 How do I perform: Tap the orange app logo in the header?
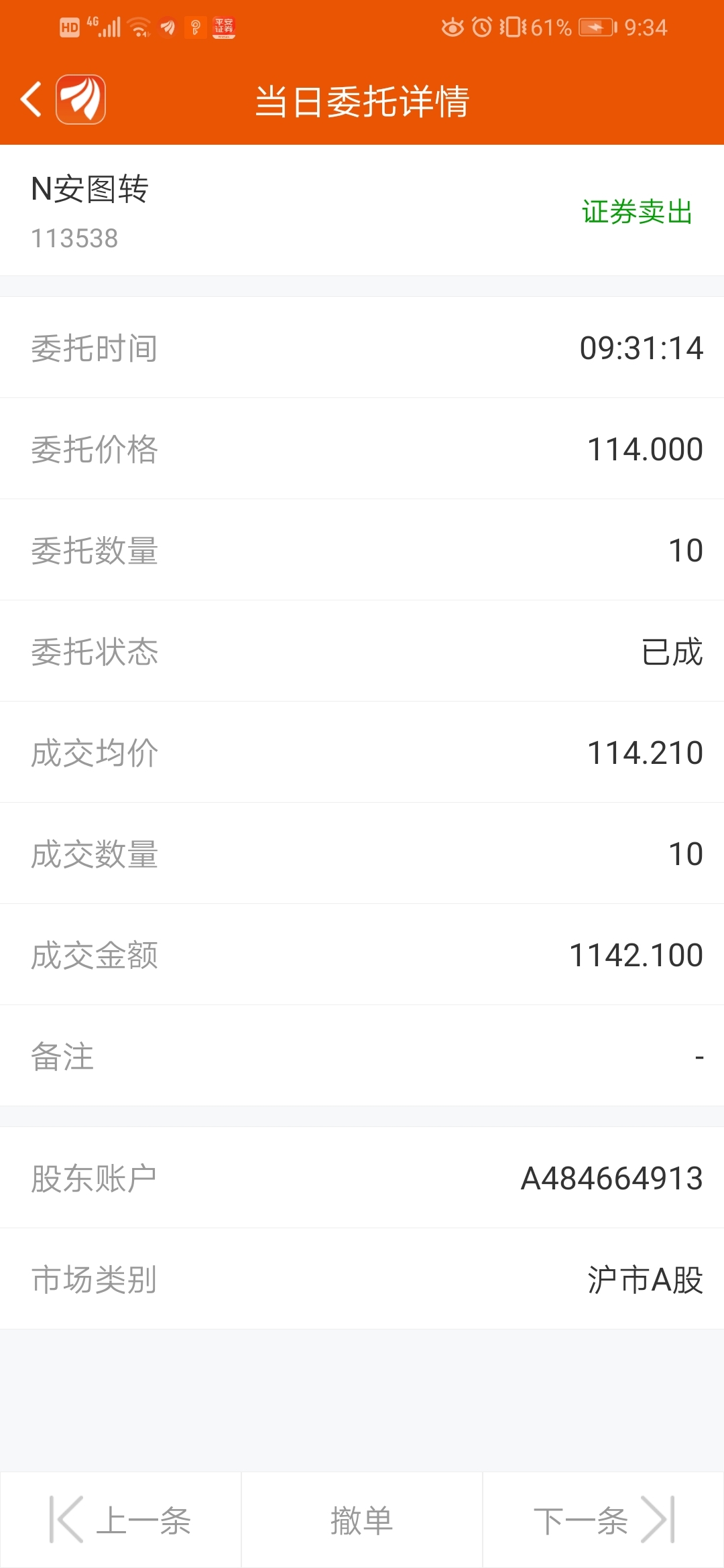coord(80,100)
